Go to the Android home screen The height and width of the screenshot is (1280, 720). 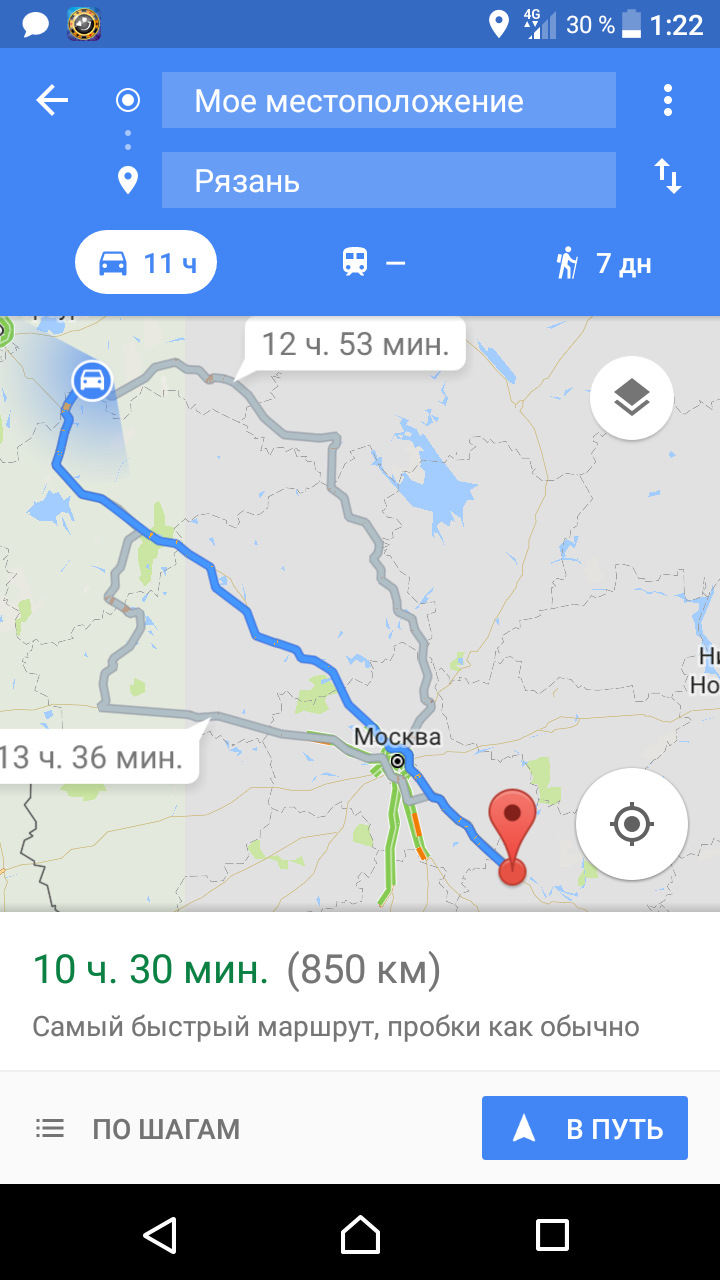[360, 1235]
